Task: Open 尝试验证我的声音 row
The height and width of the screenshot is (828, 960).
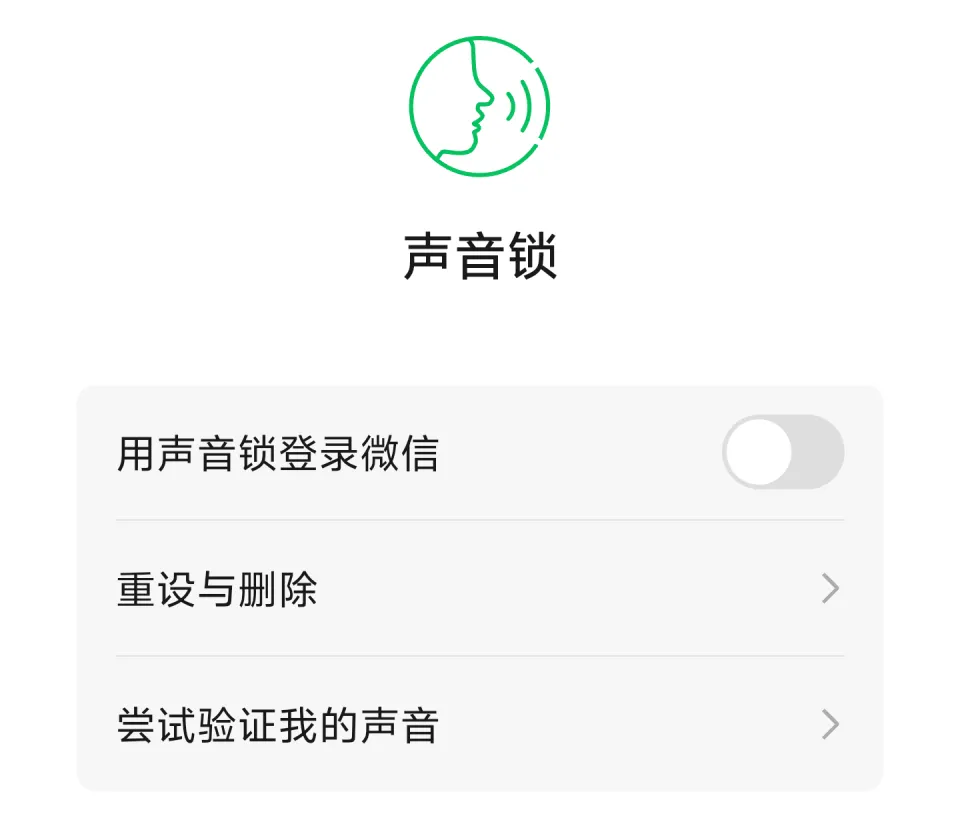Action: (x=479, y=724)
